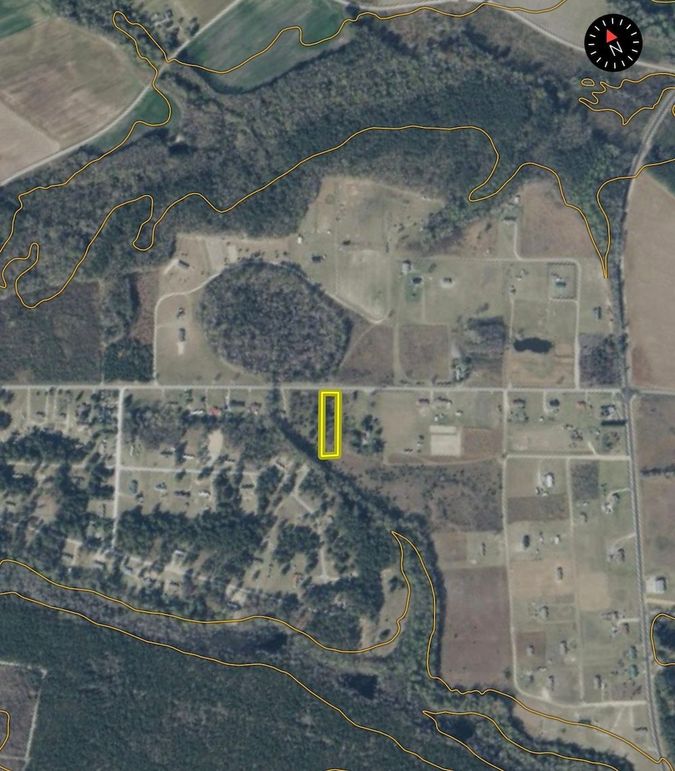This screenshot has width=675, height=771.
Task: Select the yellow highlighted parcel on the map
Action: tap(329, 425)
